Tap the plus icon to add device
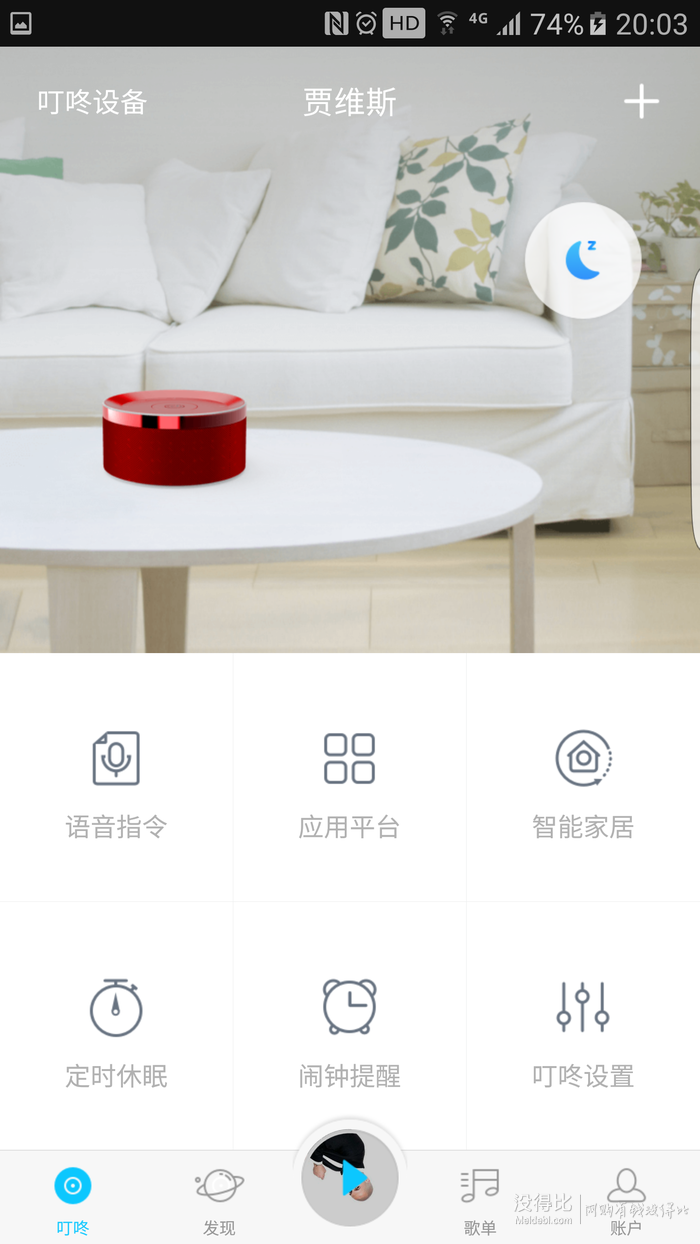This screenshot has height=1244, width=700. [641, 102]
